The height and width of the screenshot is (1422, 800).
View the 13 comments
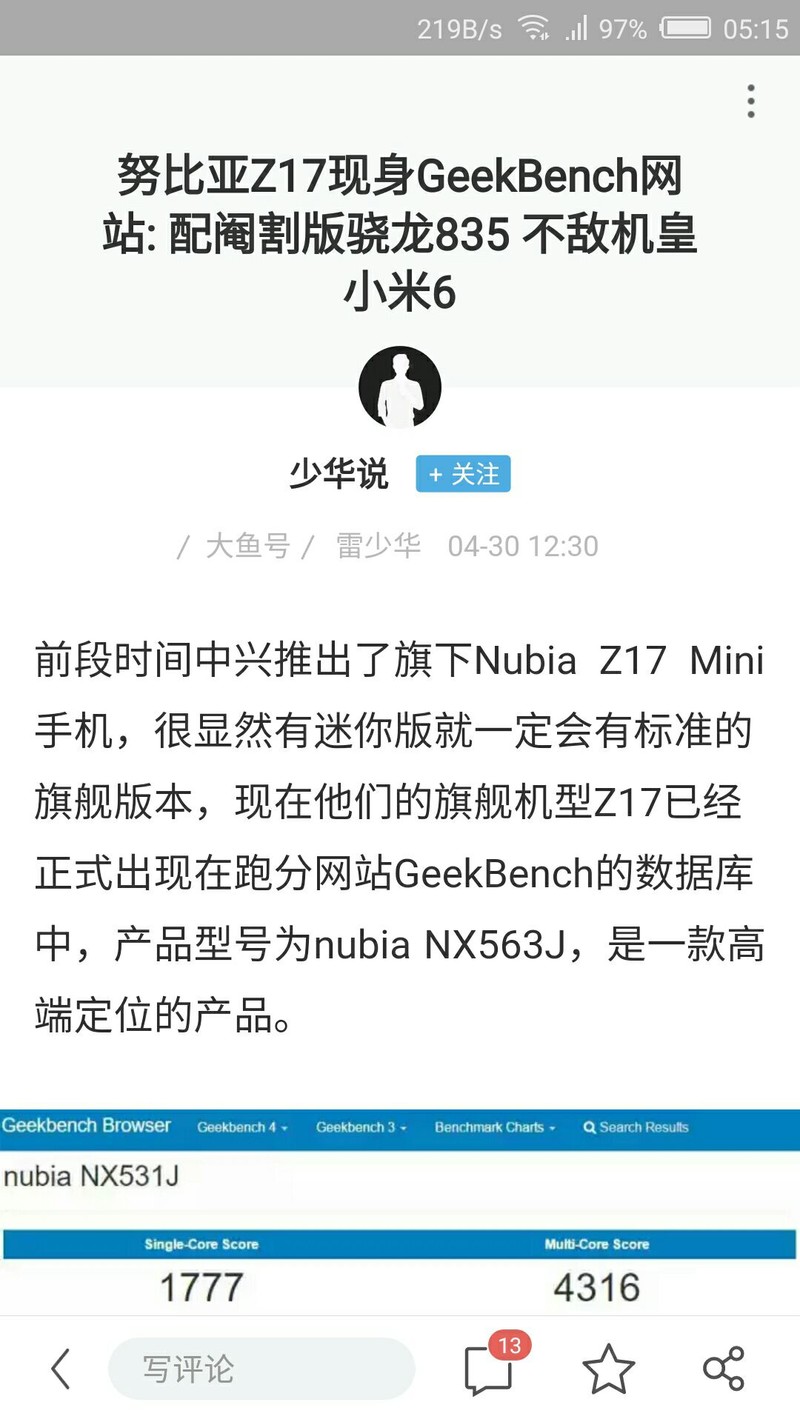click(x=491, y=1368)
